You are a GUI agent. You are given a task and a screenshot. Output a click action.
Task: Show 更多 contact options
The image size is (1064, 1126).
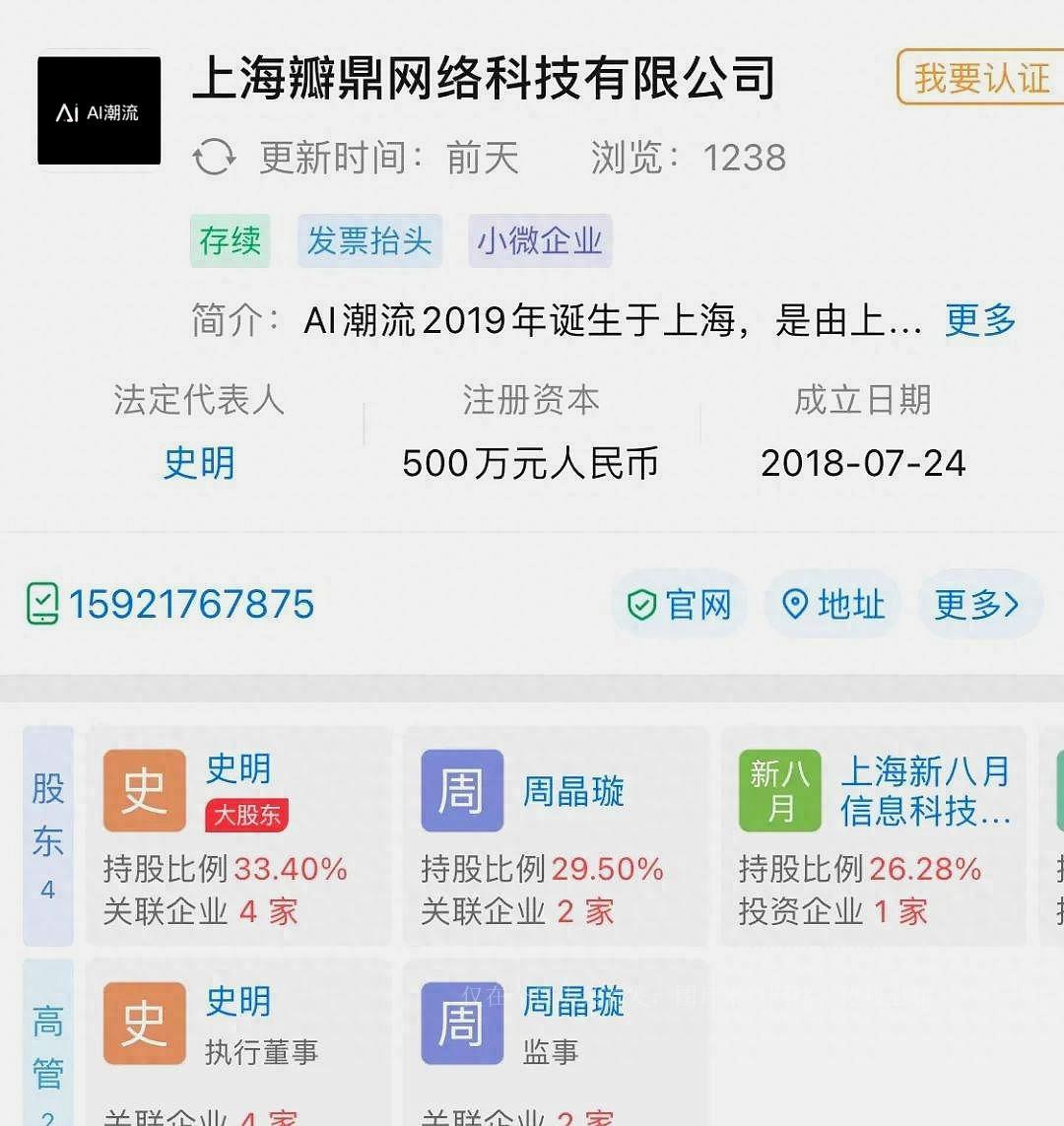click(x=977, y=604)
